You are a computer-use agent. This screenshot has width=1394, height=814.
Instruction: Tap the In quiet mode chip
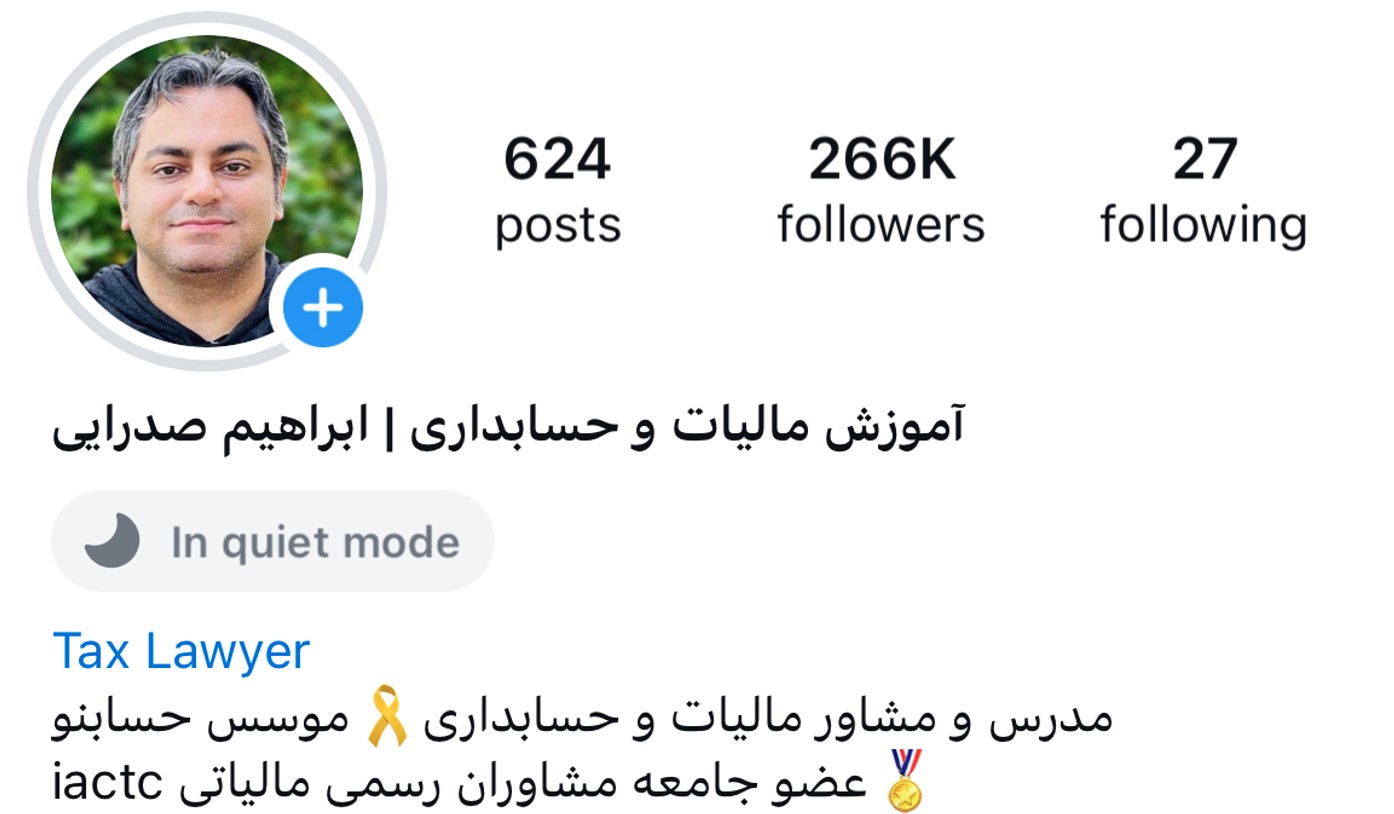coord(273,542)
